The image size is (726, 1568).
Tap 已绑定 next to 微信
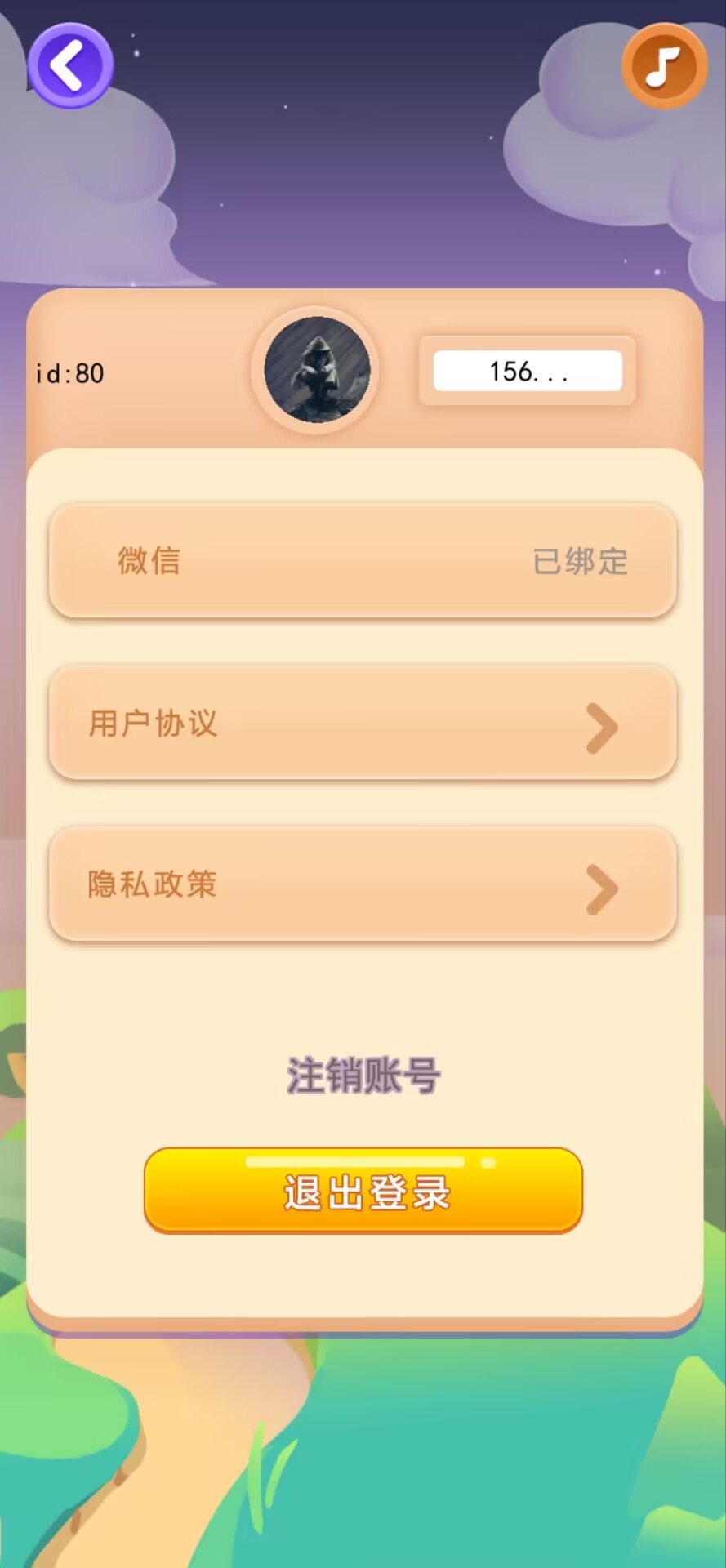click(580, 561)
